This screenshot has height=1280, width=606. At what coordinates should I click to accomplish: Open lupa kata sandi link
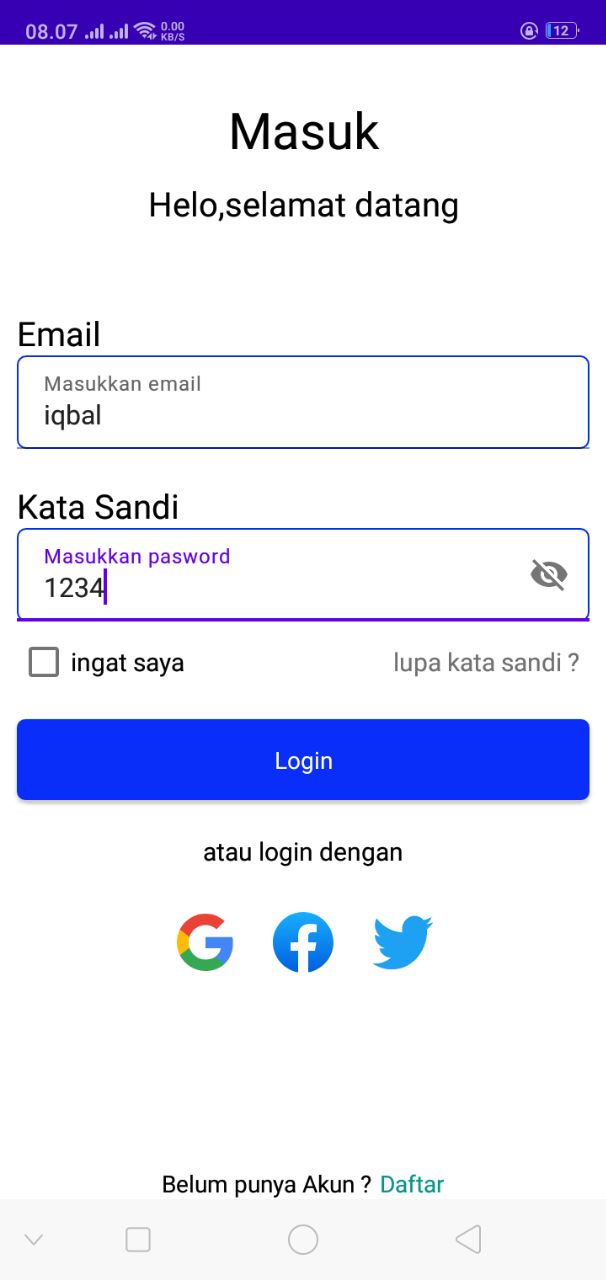[486, 662]
